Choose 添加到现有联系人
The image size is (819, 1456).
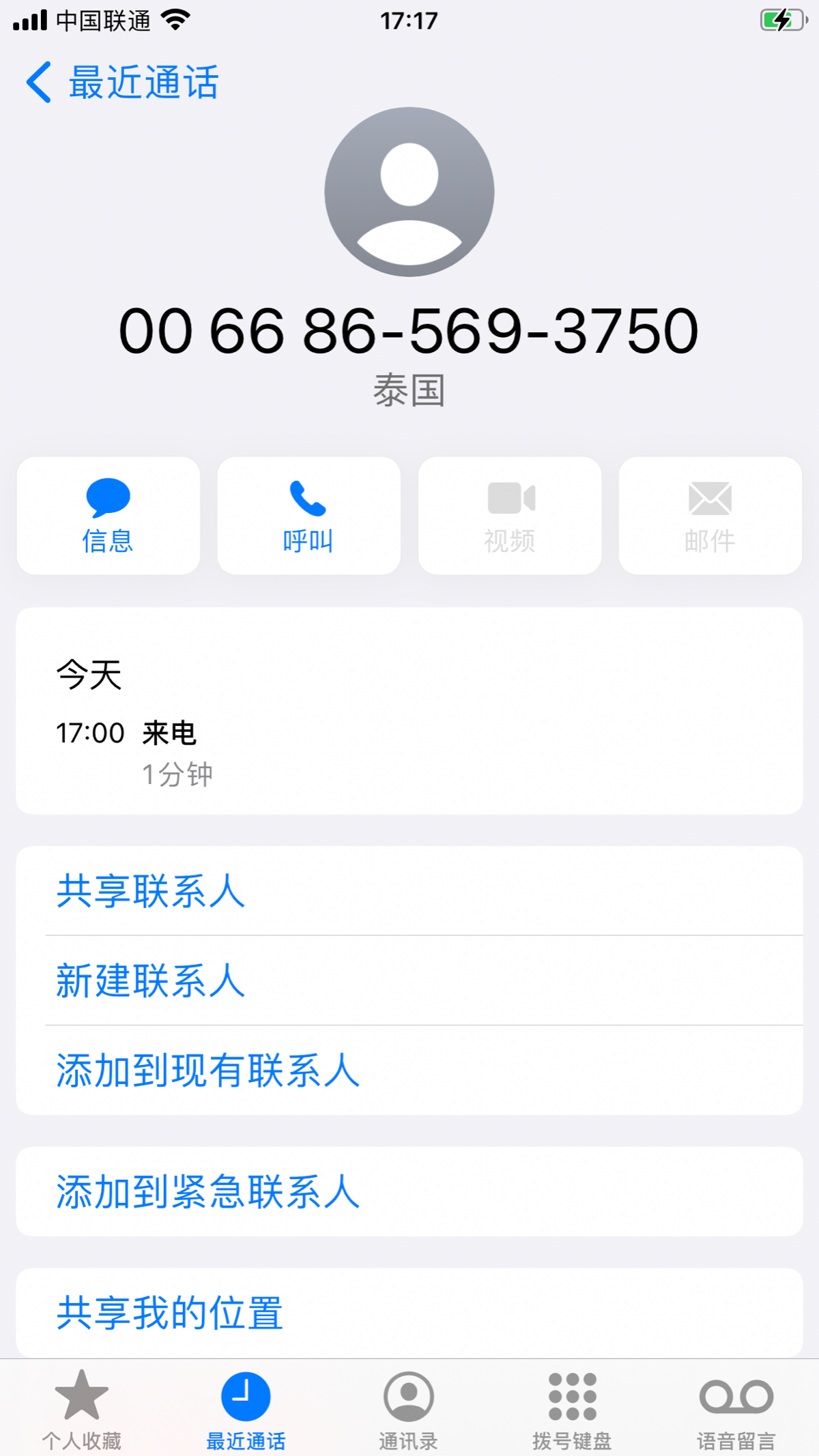tap(409, 1070)
